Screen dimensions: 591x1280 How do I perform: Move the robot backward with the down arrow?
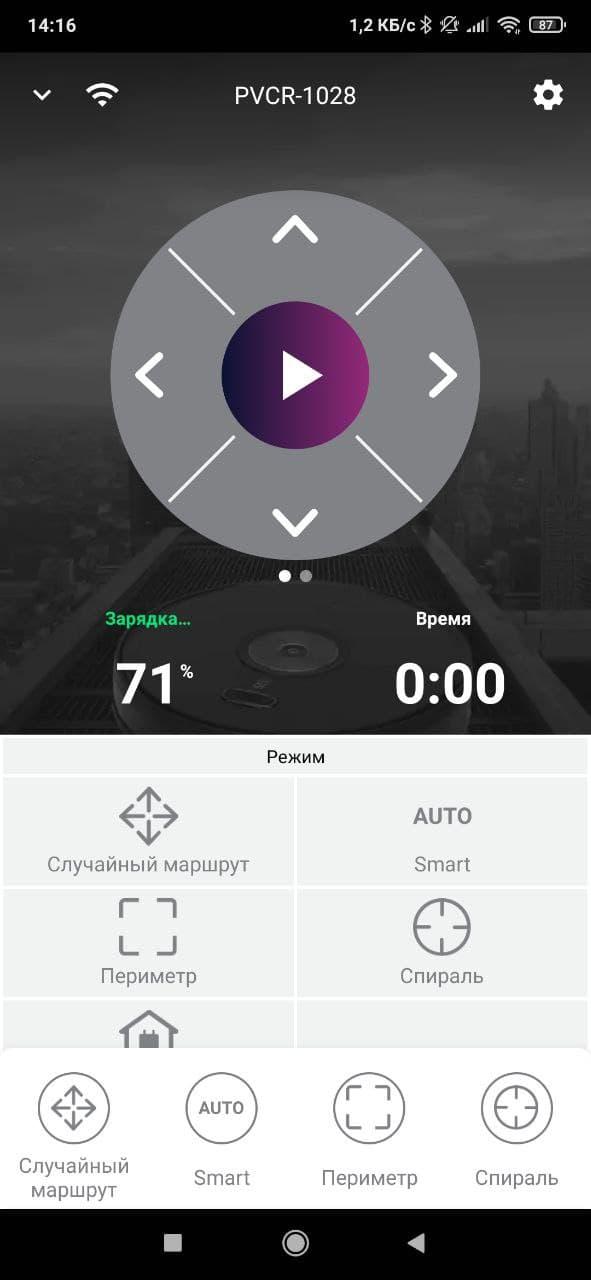pyautogui.click(x=295, y=521)
